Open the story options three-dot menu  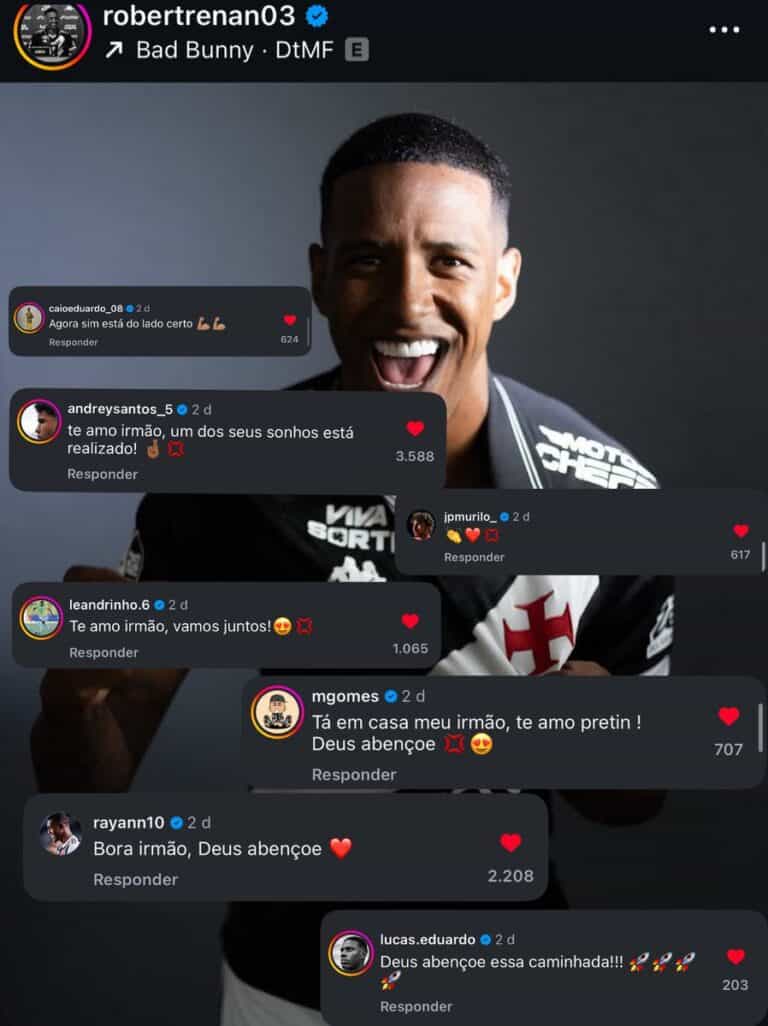[724, 30]
